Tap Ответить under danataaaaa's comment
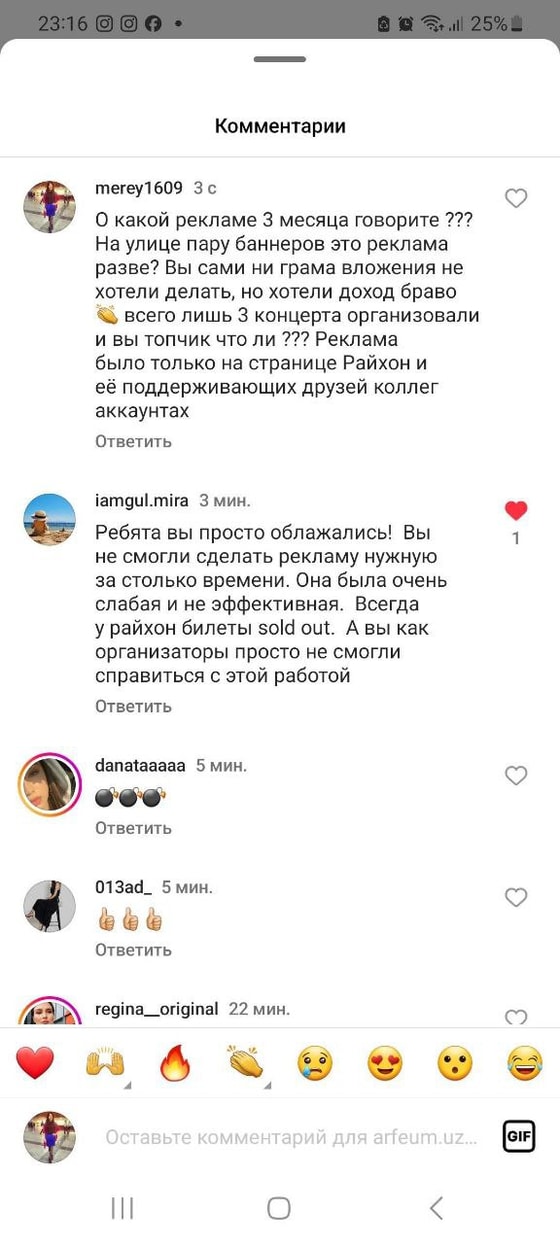This screenshot has width=560, height=1244. [133, 828]
